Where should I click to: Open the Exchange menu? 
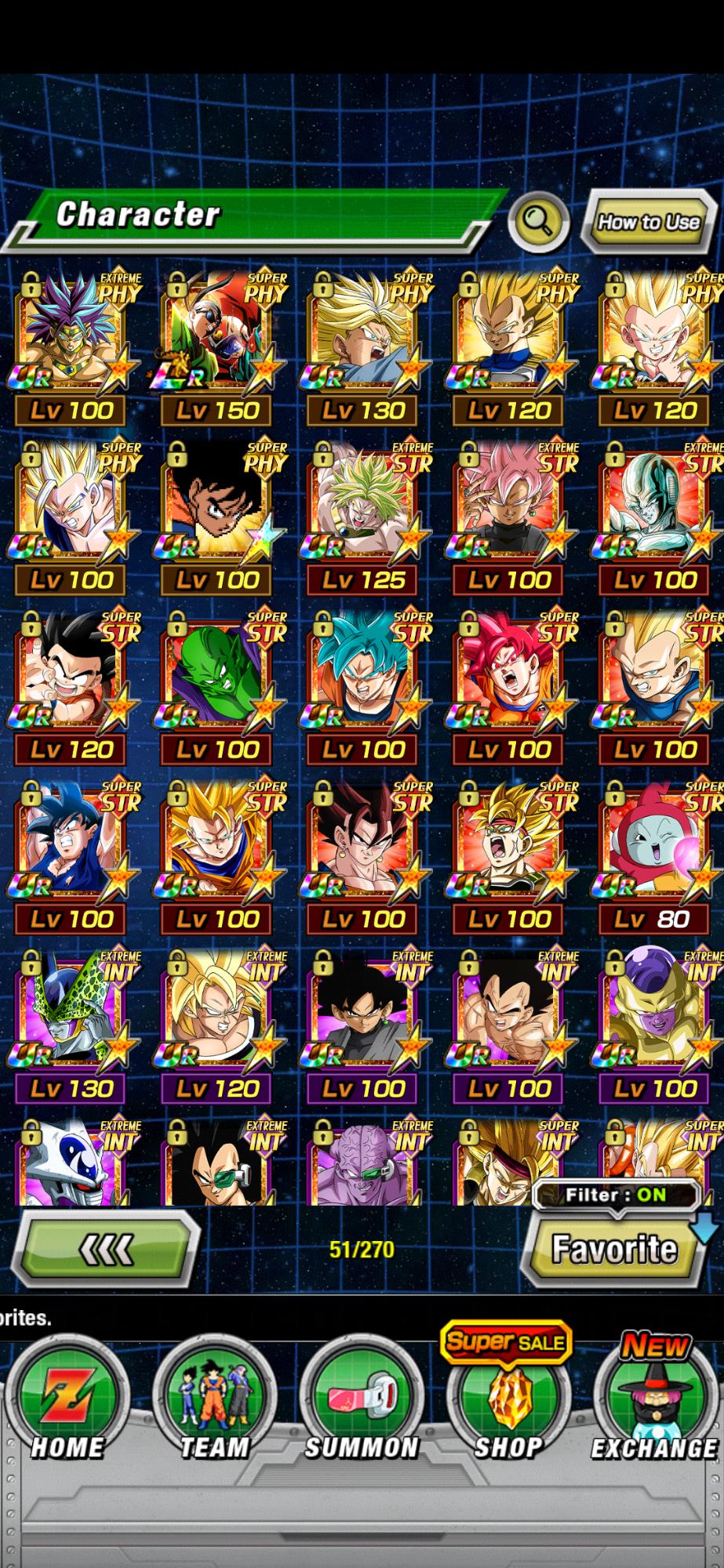(x=654, y=1403)
